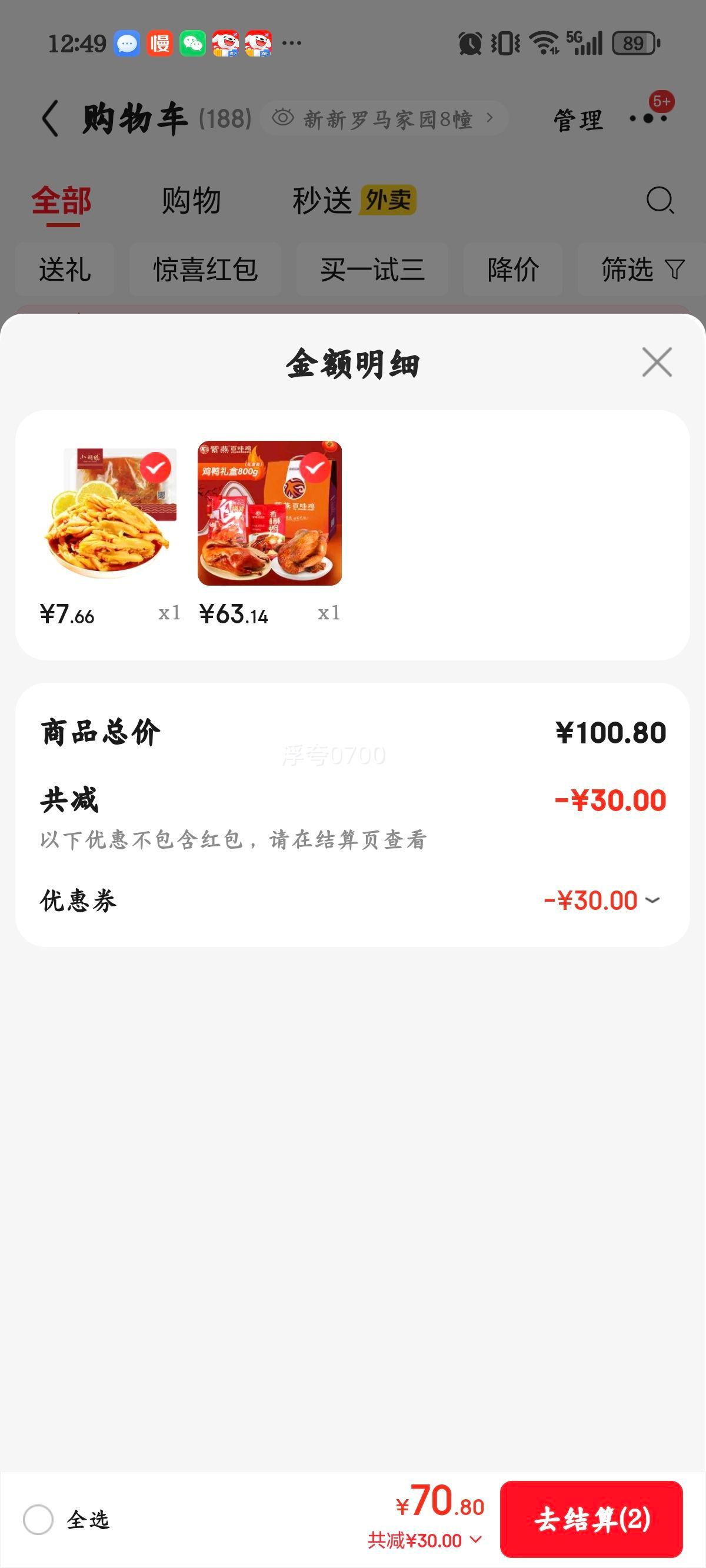
Task: Open the WeChat icon in status bar
Action: click(193, 42)
